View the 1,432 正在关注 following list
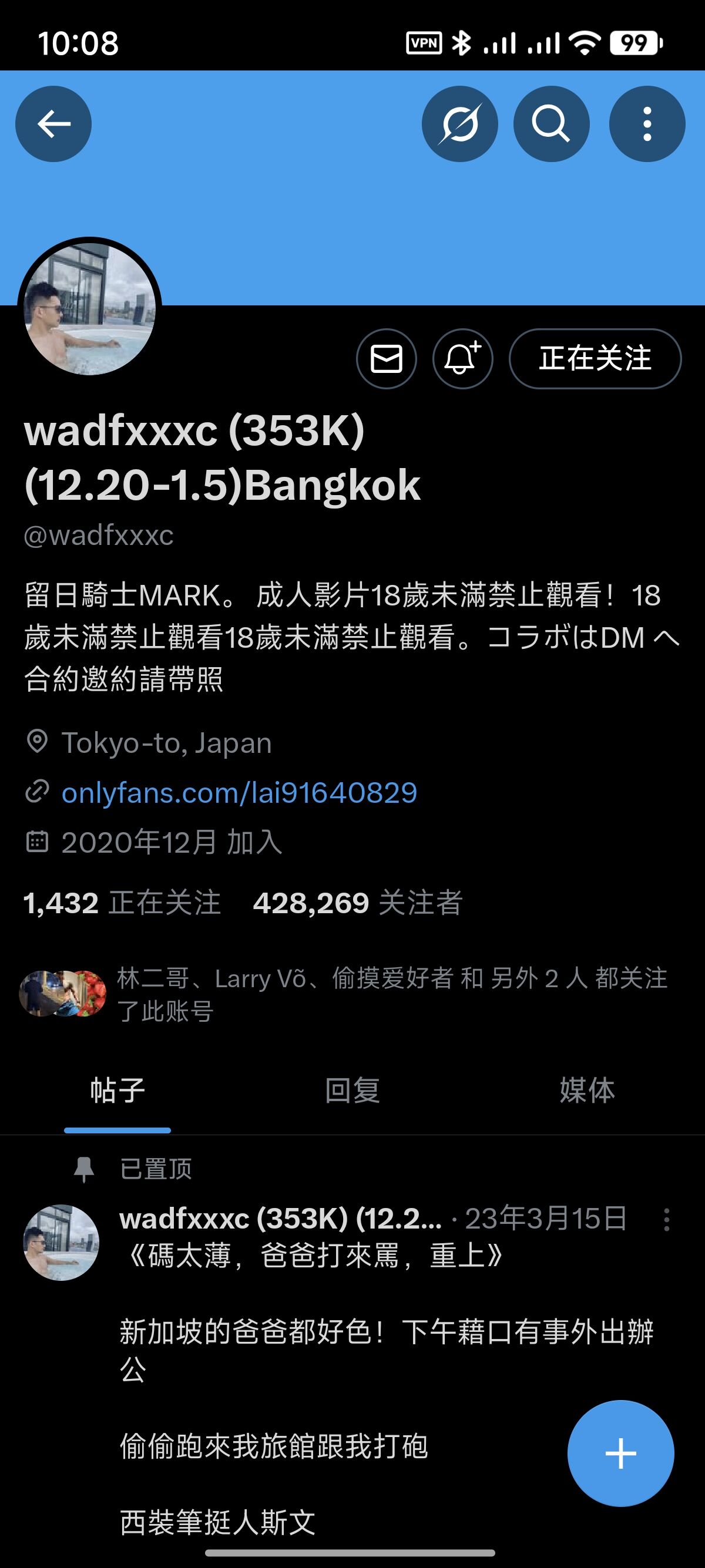The height and width of the screenshot is (1568, 705). click(122, 903)
